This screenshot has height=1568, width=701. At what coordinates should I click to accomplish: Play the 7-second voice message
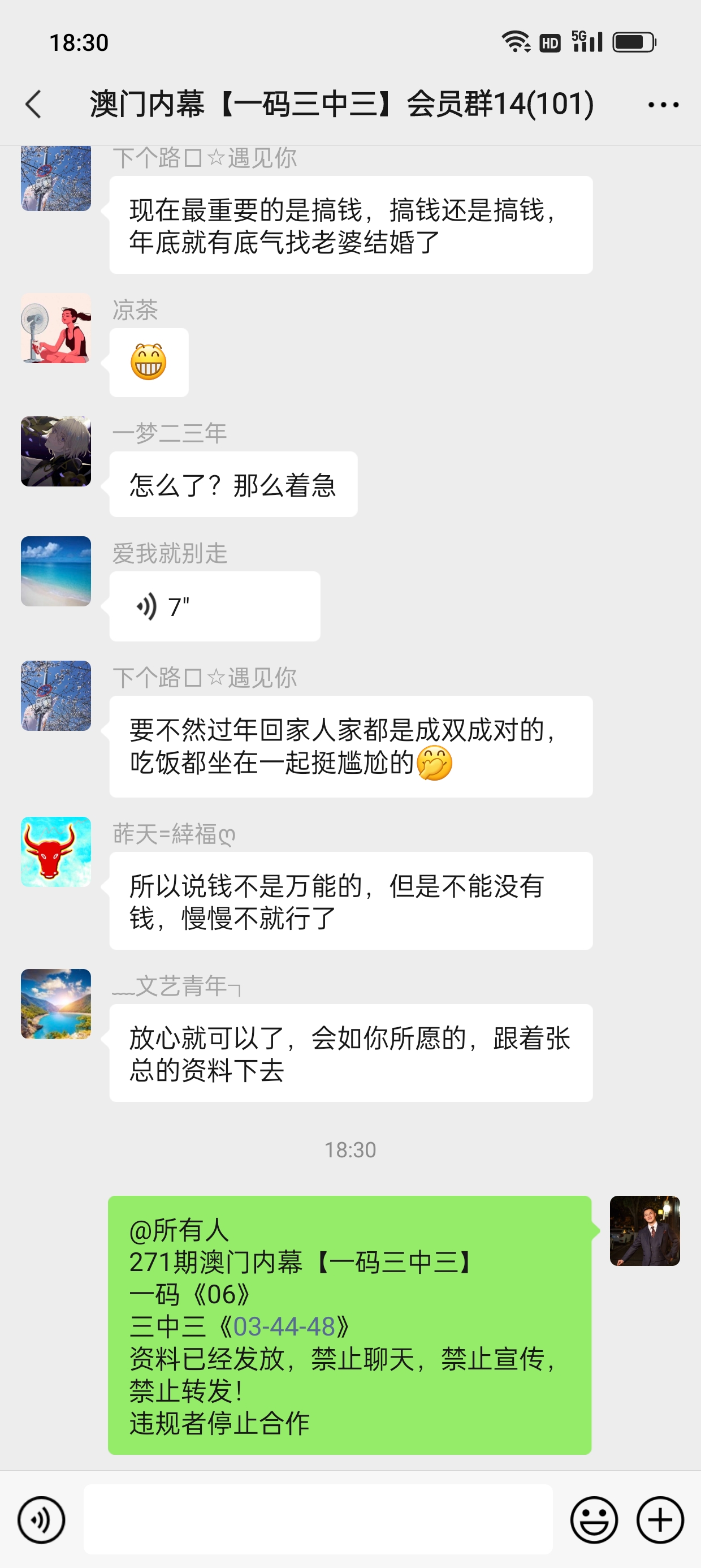(214, 606)
